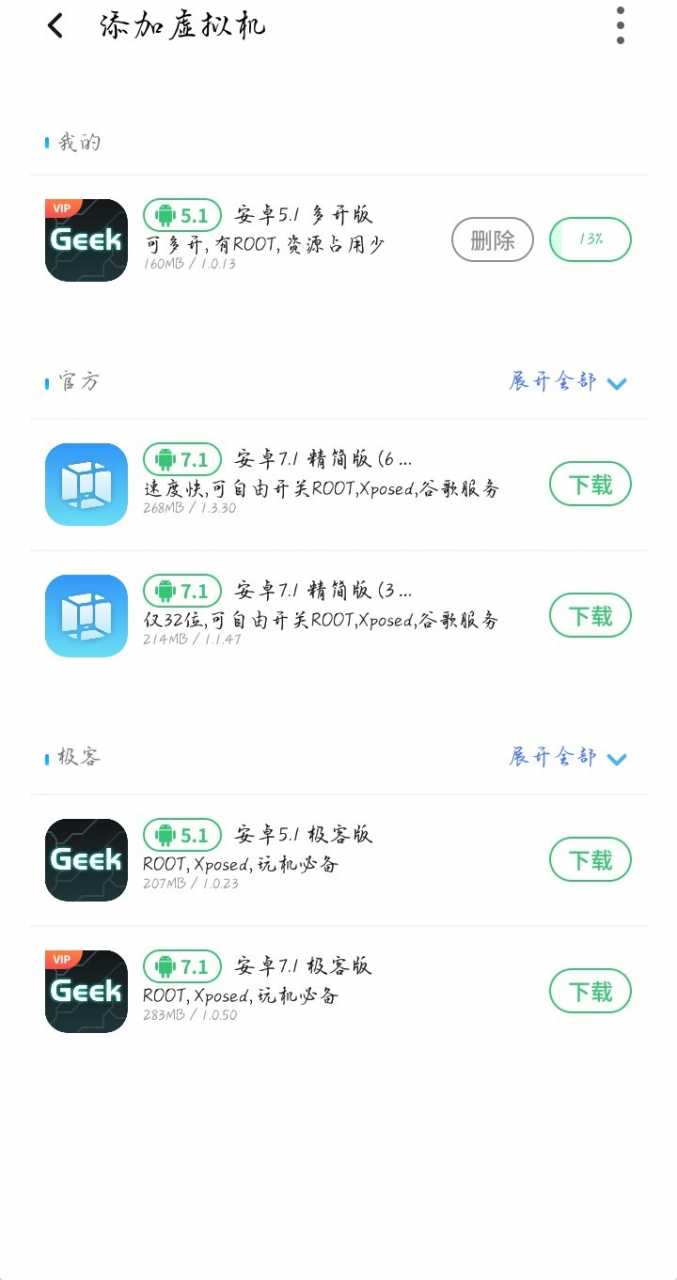This screenshot has height=1280, width=677.
Task: Expand all in the 官方 section
Action: pos(567,382)
